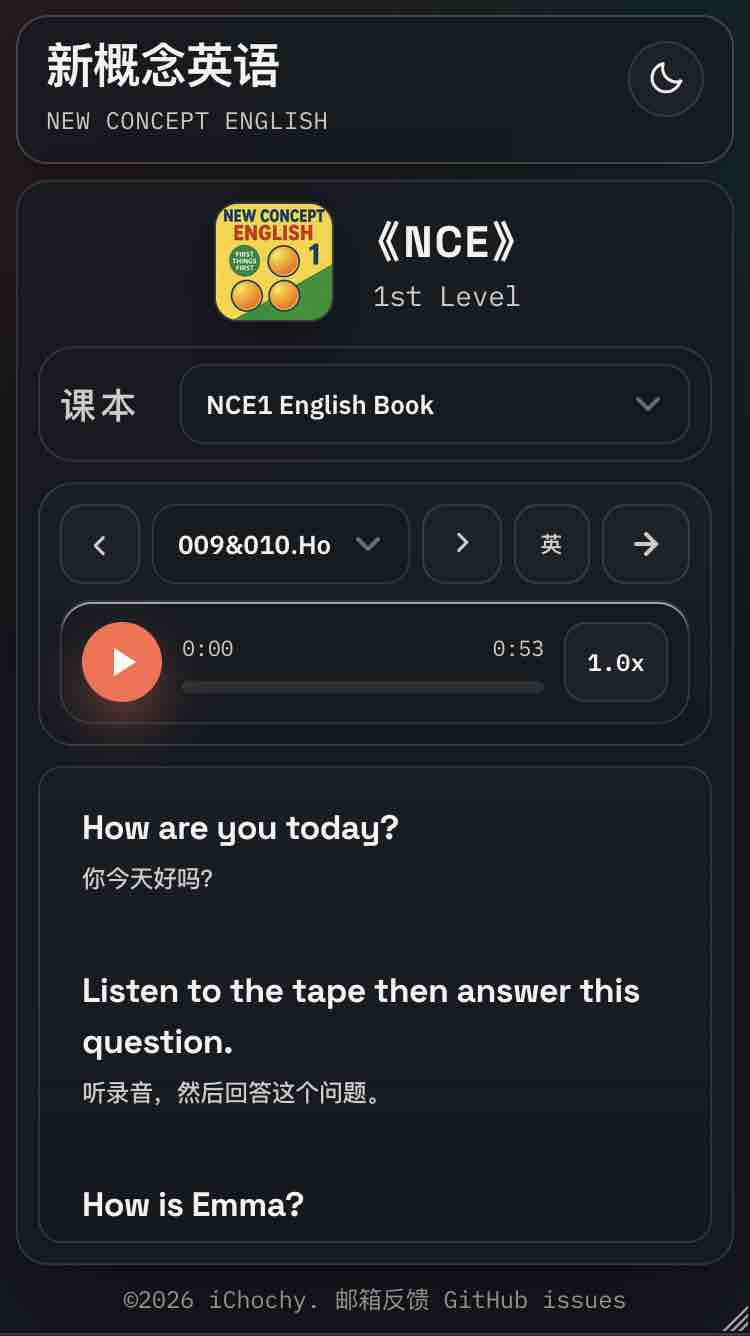This screenshot has height=1336, width=750.
Task: Seek along the audio progress bar
Action: [362, 687]
